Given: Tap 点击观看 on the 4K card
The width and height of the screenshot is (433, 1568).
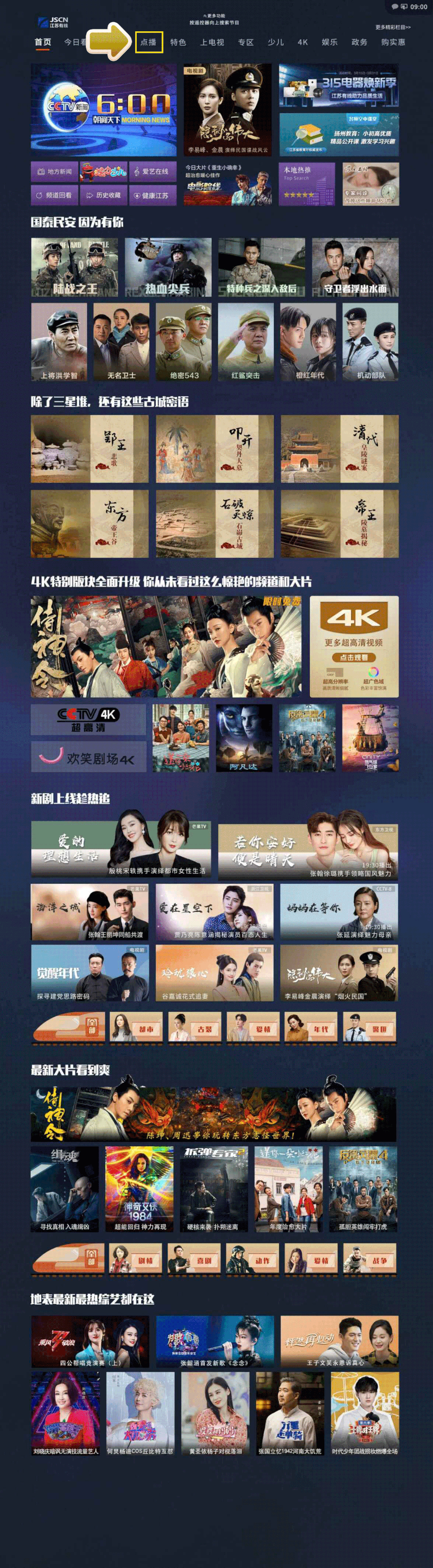Looking at the screenshot, I should tap(353, 657).
